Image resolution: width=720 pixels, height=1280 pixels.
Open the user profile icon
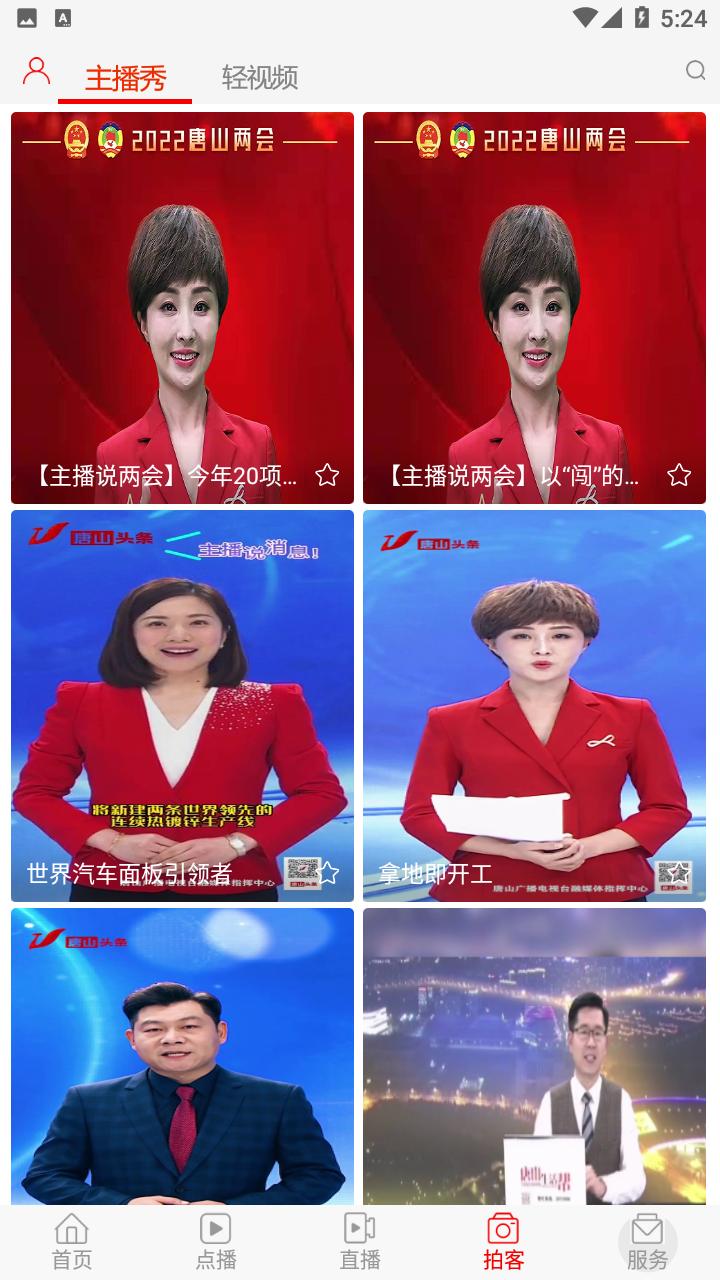pos(36,71)
